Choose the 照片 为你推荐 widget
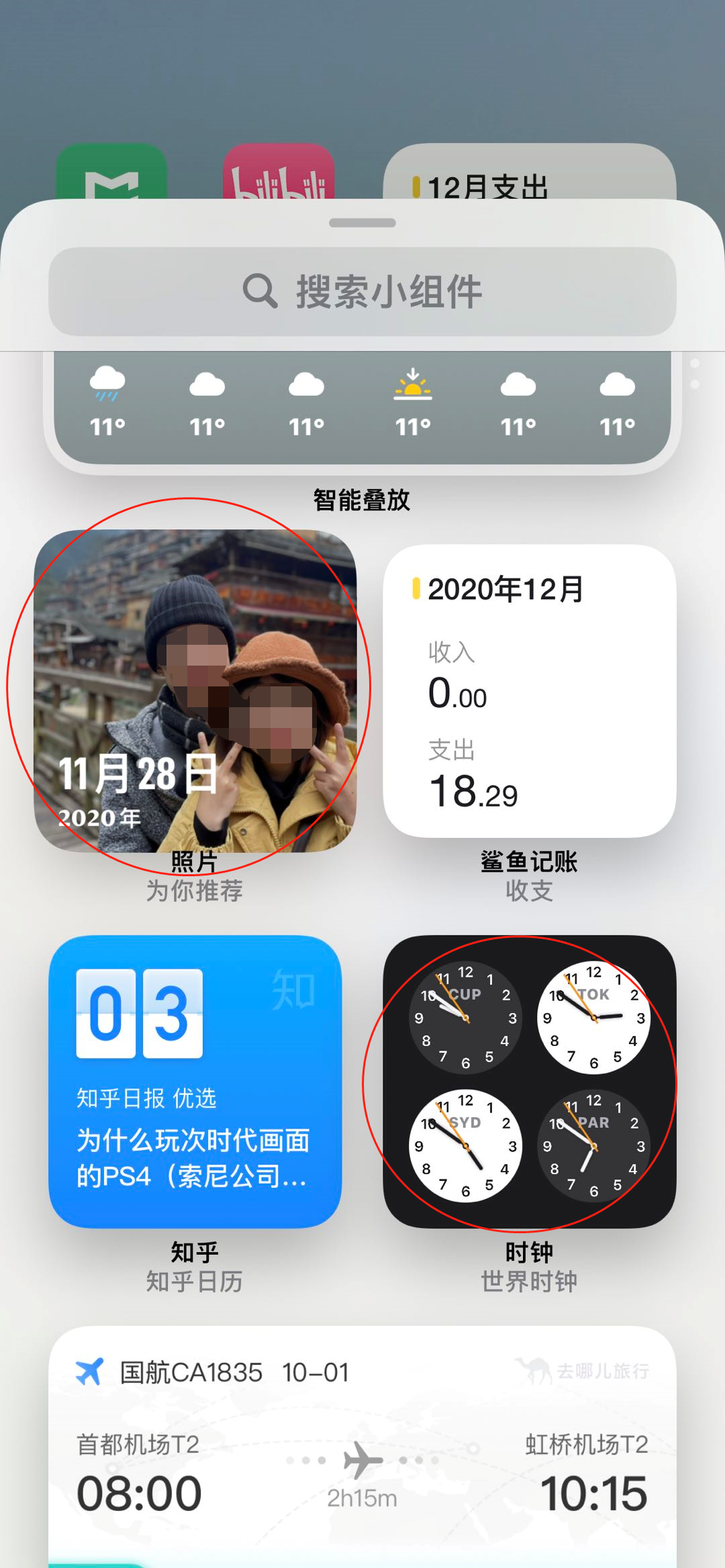 [195, 691]
